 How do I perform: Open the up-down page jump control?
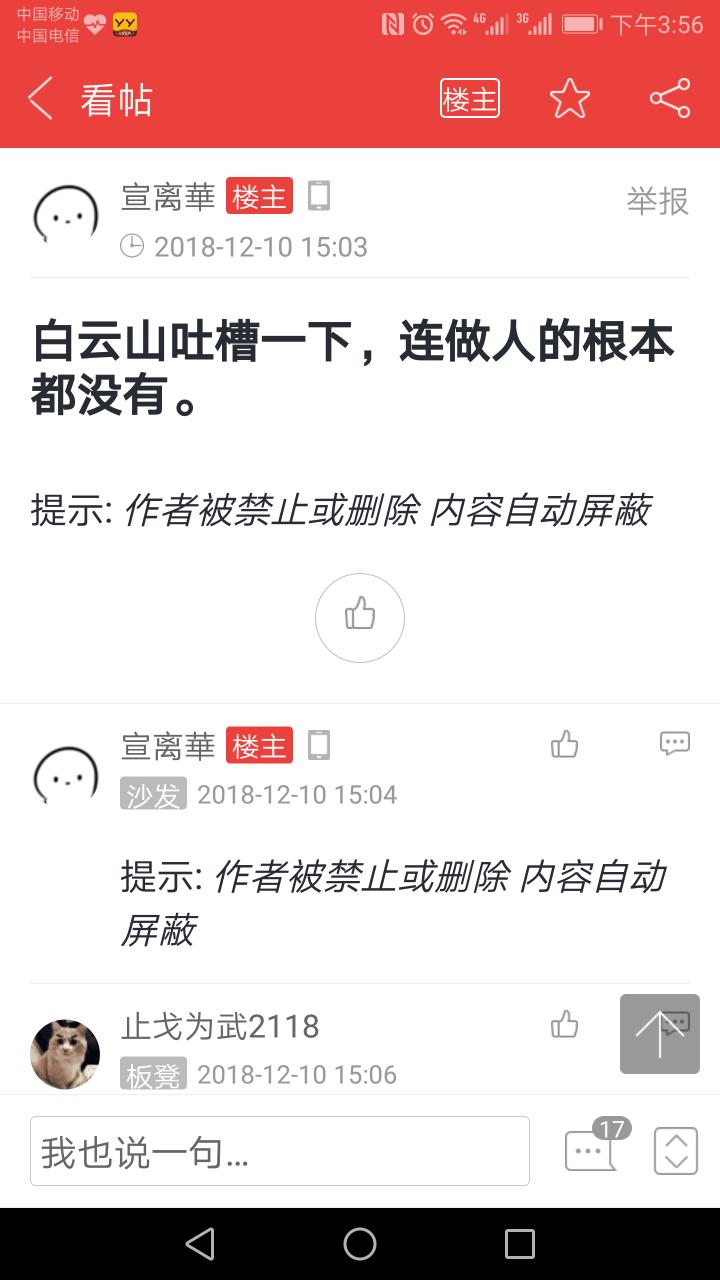[x=676, y=1151]
